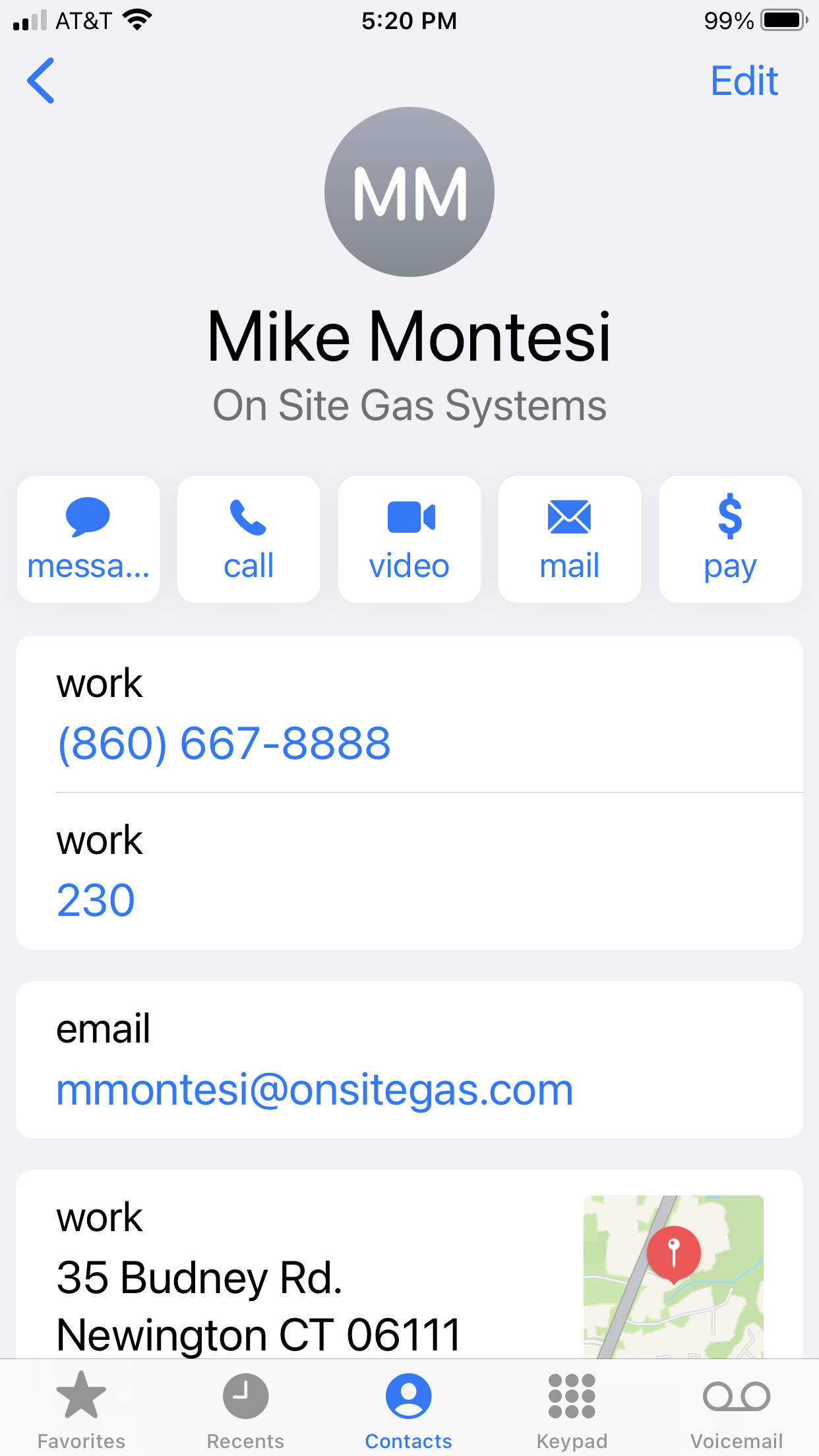Dial the work extension 230
The image size is (819, 1456).
(96, 900)
